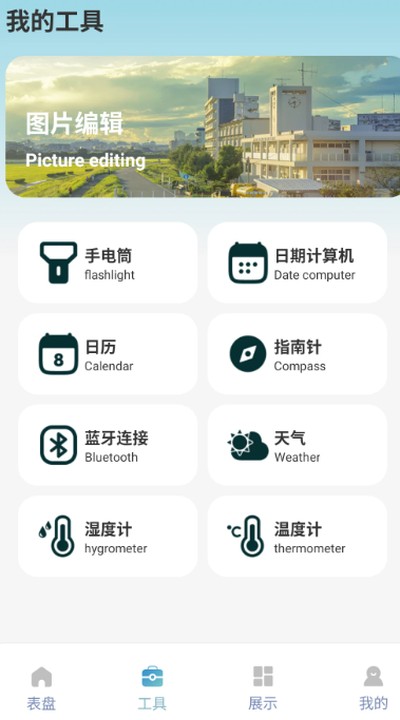This screenshot has height=720, width=400.
Task: Select the 工具 tab
Action: pos(152,688)
